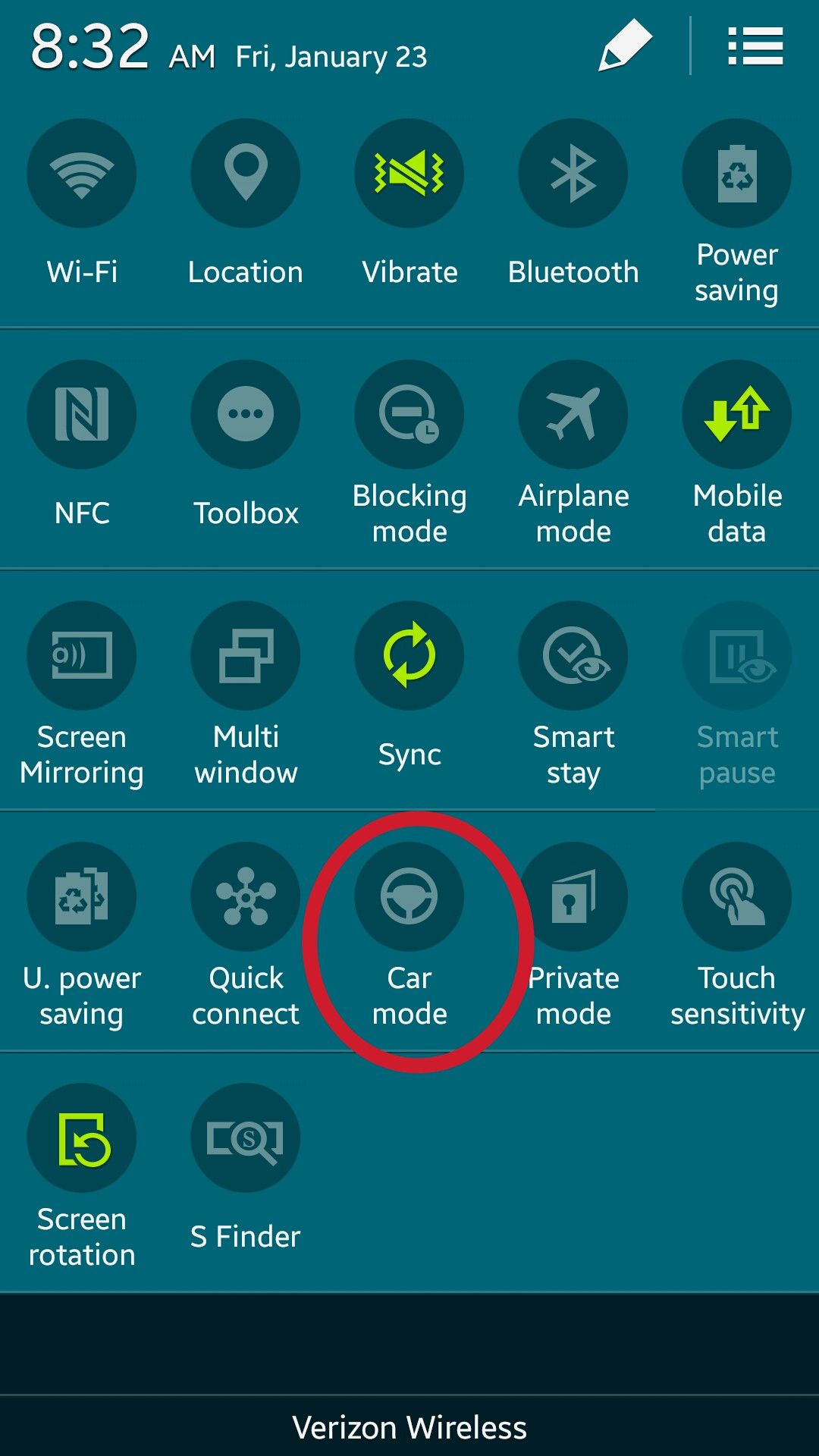
Task: Turn on Bluetooth
Action: click(573, 174)
